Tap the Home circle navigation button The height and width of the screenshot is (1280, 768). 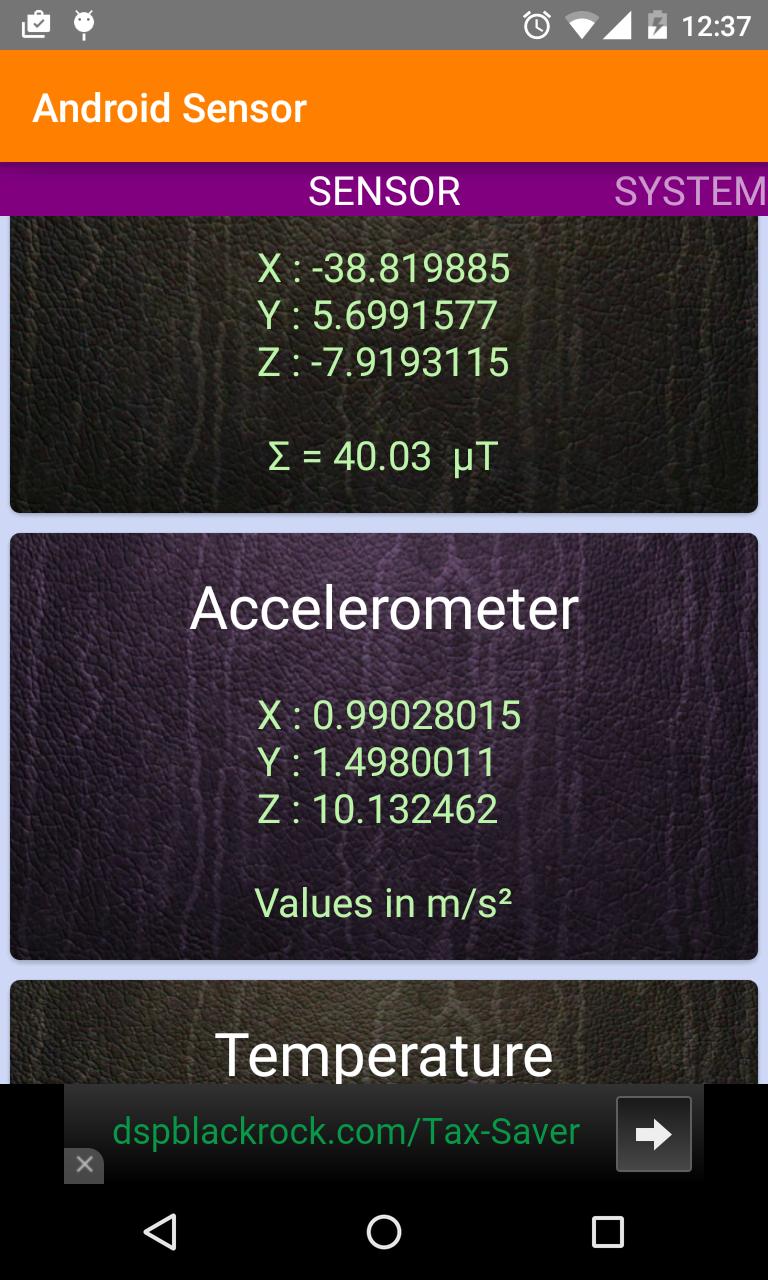coord(383,1235)
